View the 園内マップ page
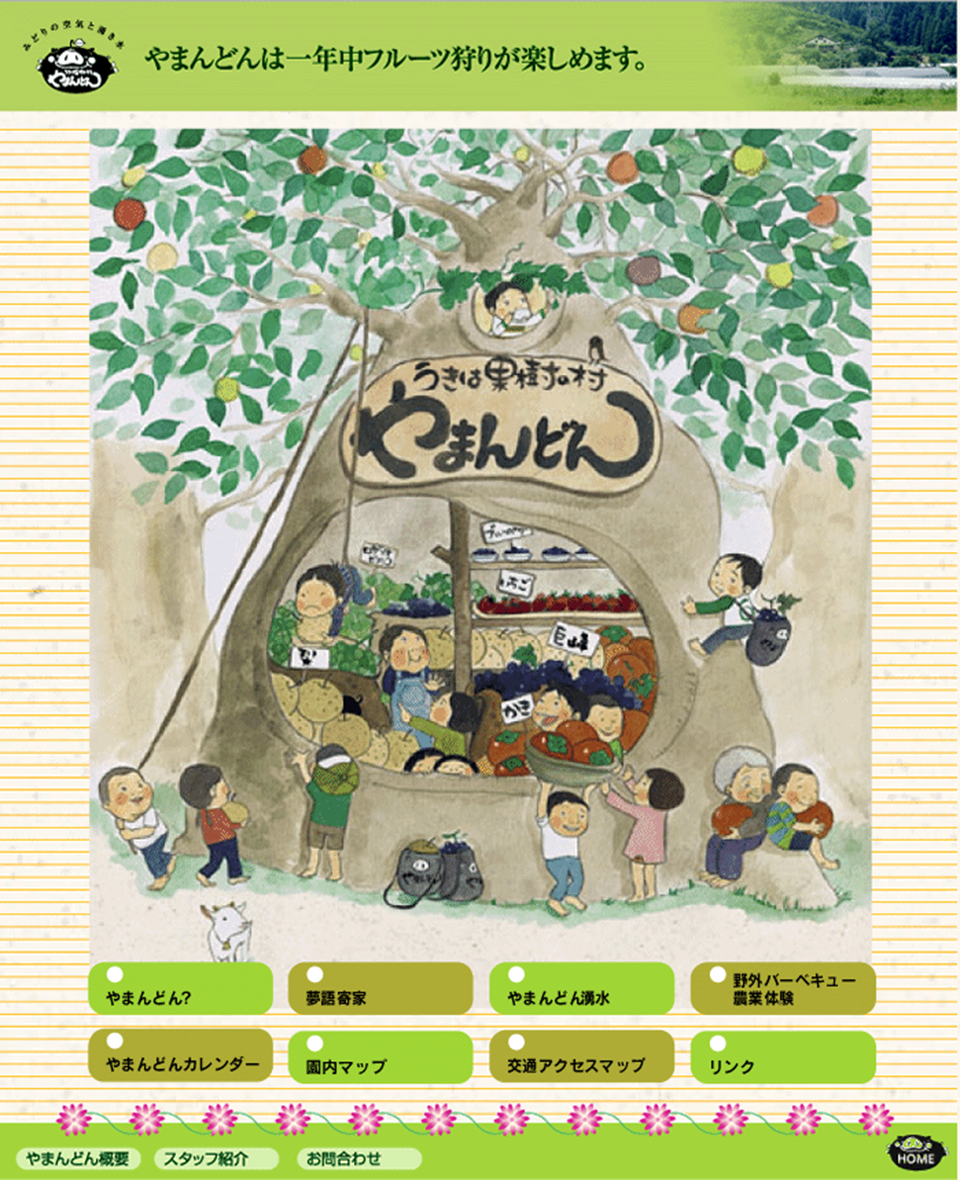Screen dimensions: 960x1180 point(380,1057)
